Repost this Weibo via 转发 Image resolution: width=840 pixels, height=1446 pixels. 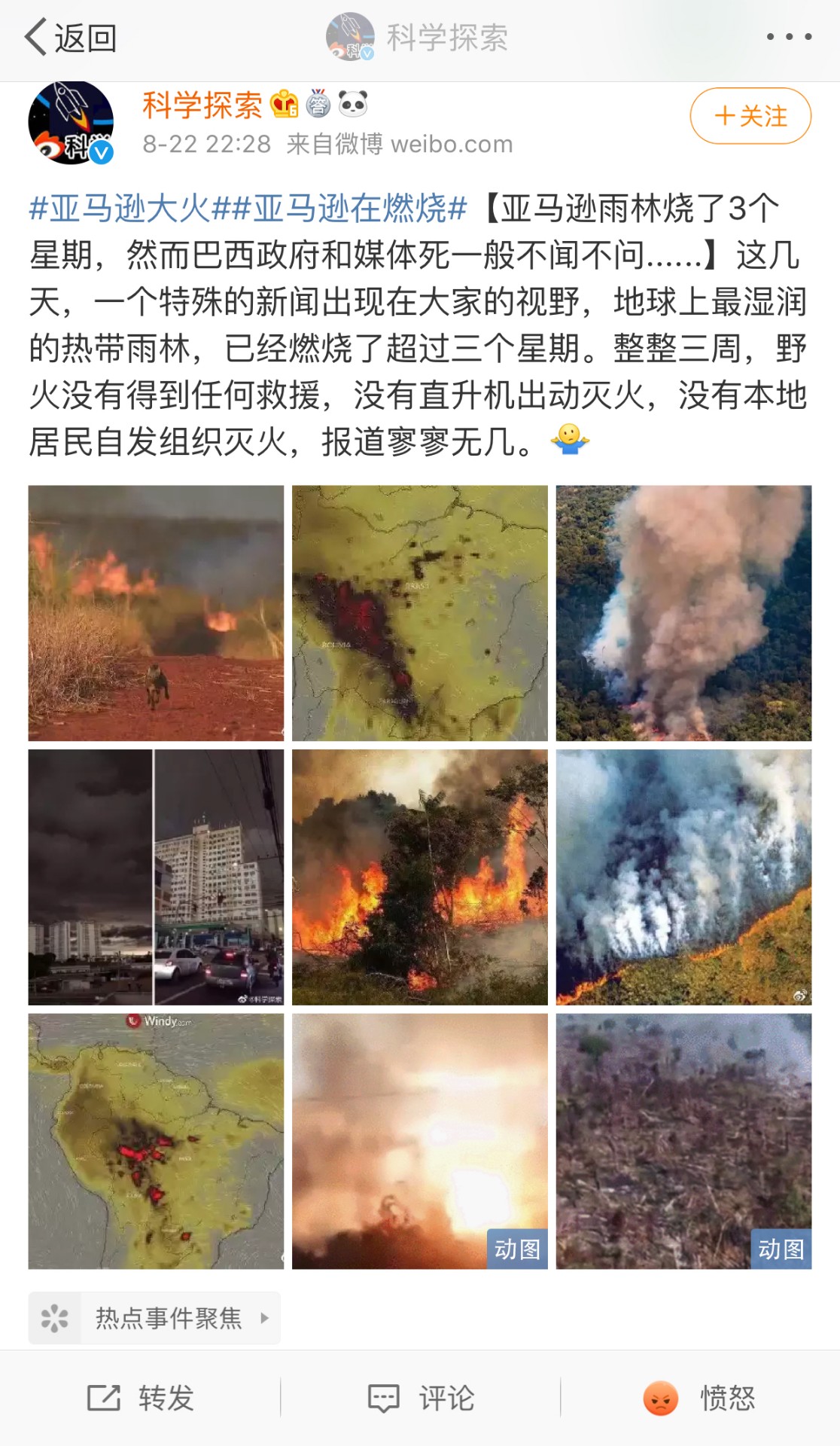pyautogui.click(x=141, y=1398)
